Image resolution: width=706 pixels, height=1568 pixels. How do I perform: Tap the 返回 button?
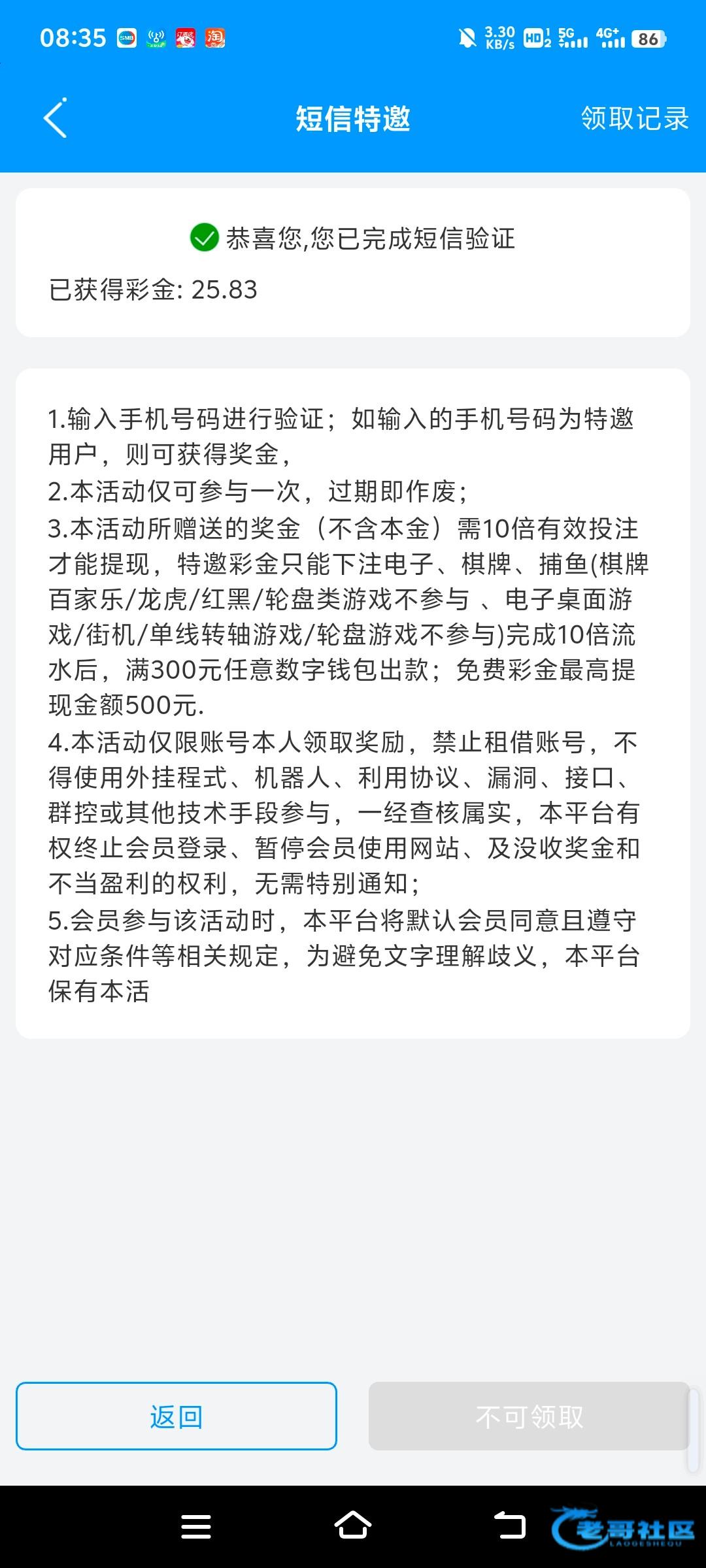[176, 1416]
